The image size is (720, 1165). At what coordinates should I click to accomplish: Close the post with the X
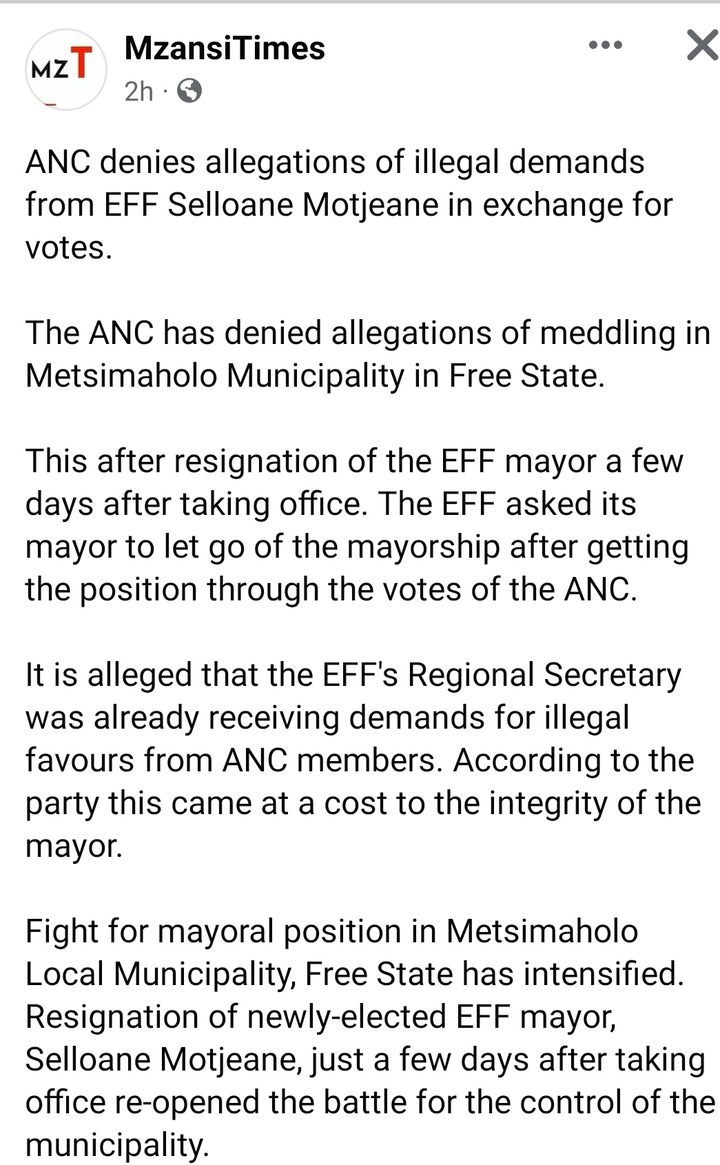pos(701,45)
